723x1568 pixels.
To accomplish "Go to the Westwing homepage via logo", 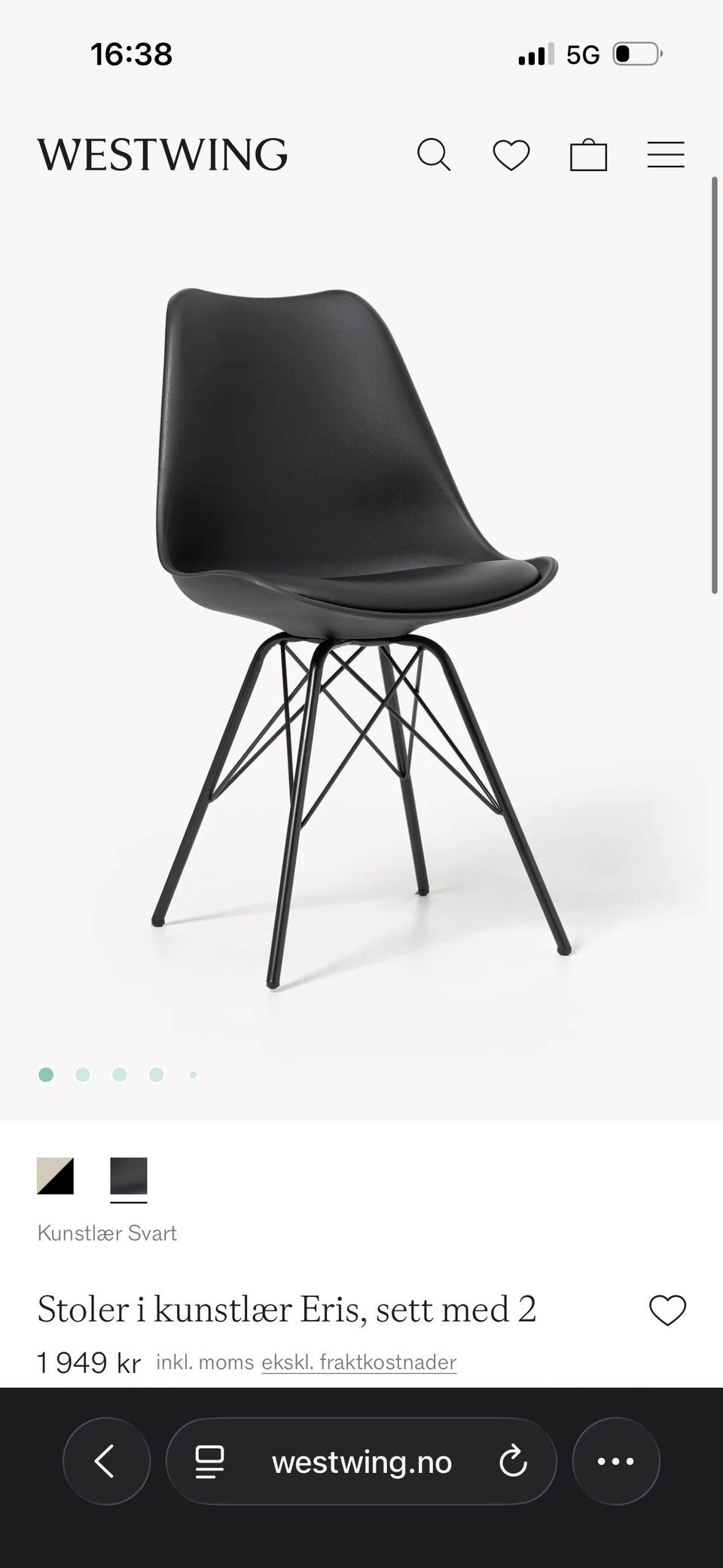I will (163, 154).
